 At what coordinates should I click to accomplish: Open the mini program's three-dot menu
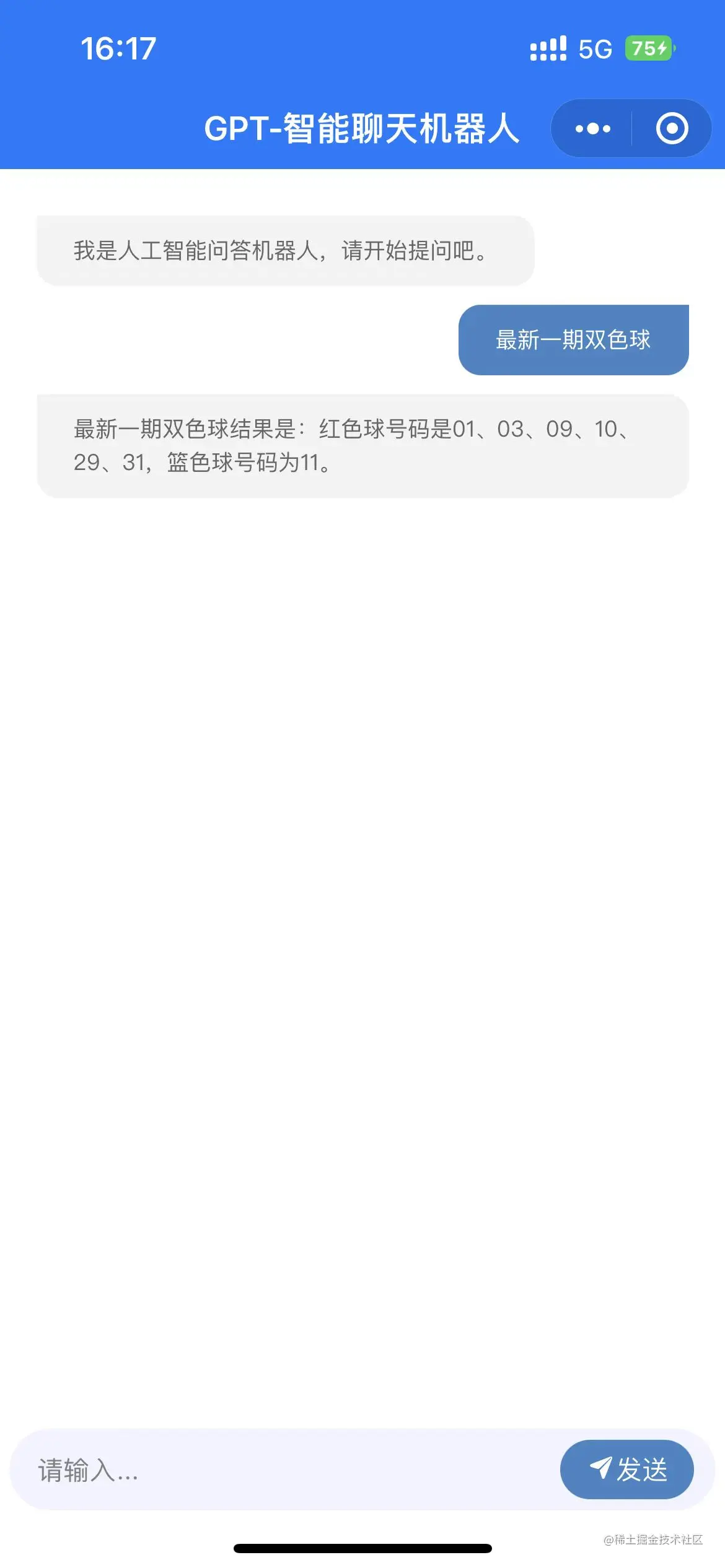pyautogui.click(x=592, y=129)
